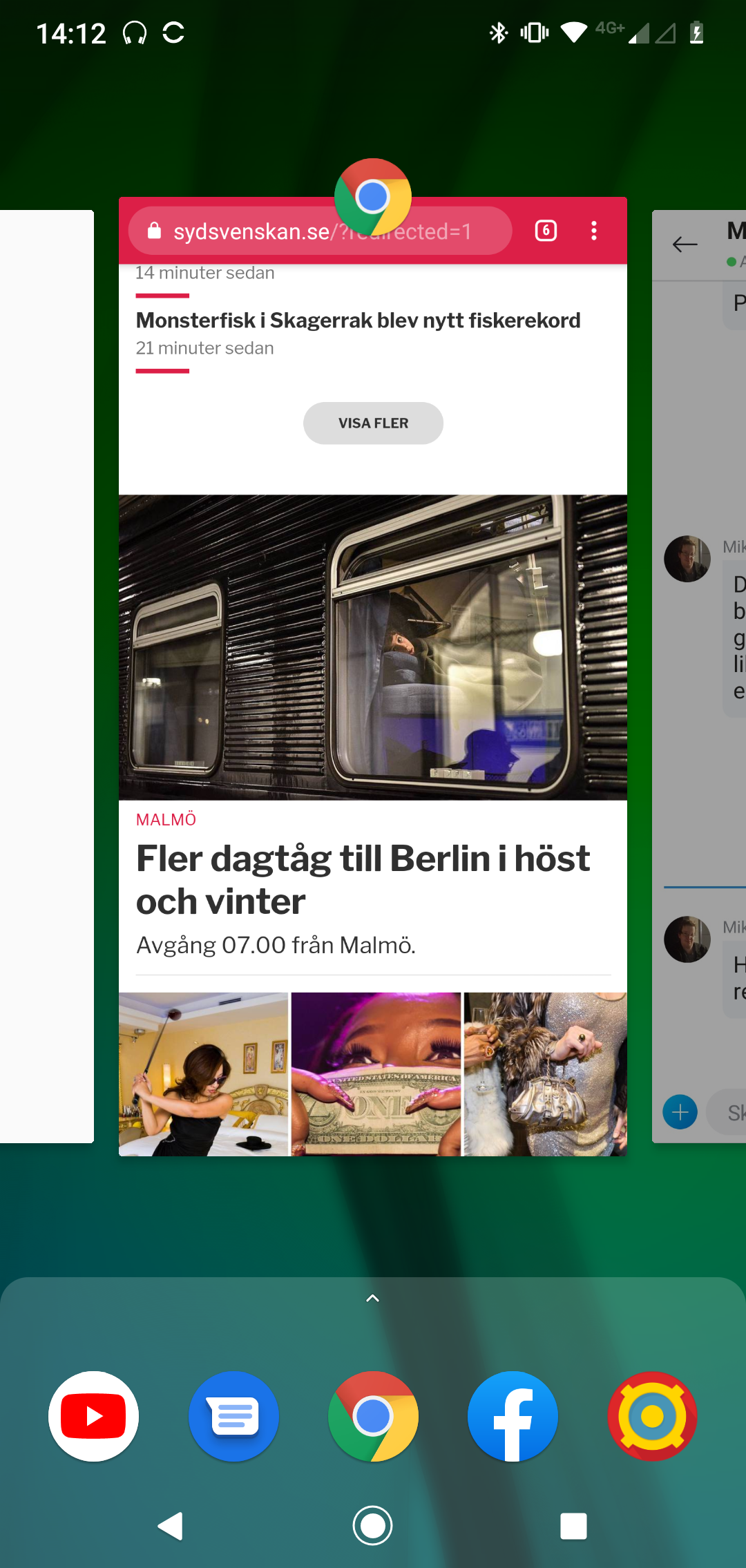The width and height of the screenshot is (746, 1568).
Task: Open the Messages app from the dock
Action: coord(233,1416)
